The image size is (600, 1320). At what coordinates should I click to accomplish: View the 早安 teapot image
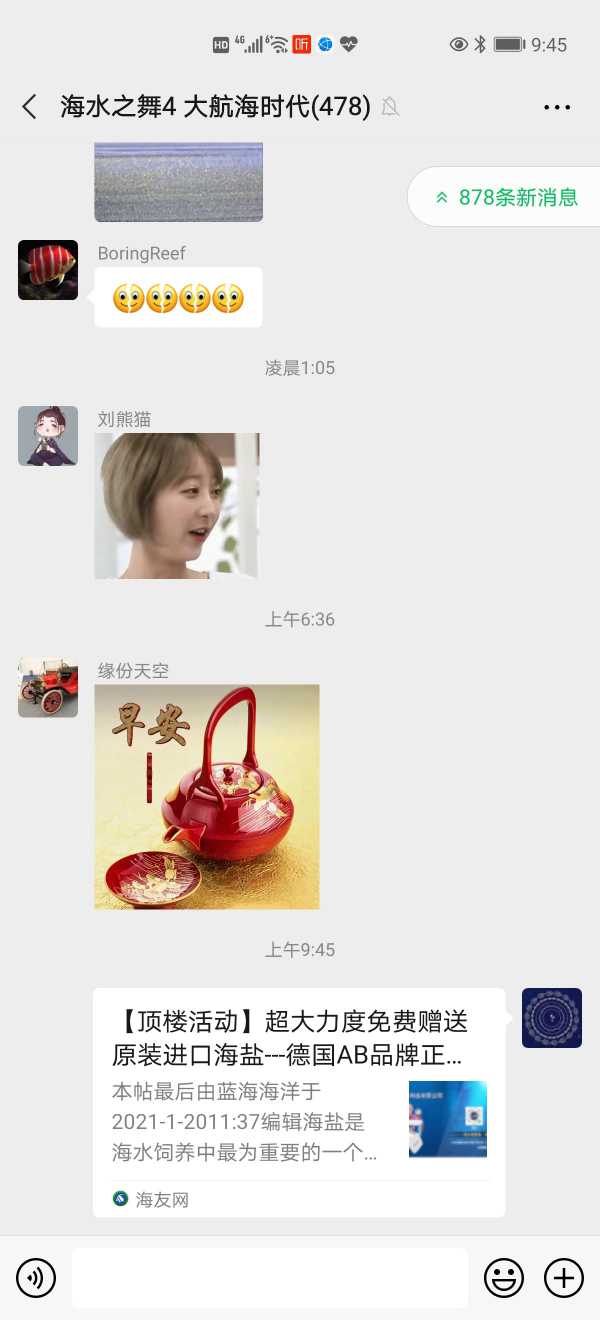click(x=207, y=797)
